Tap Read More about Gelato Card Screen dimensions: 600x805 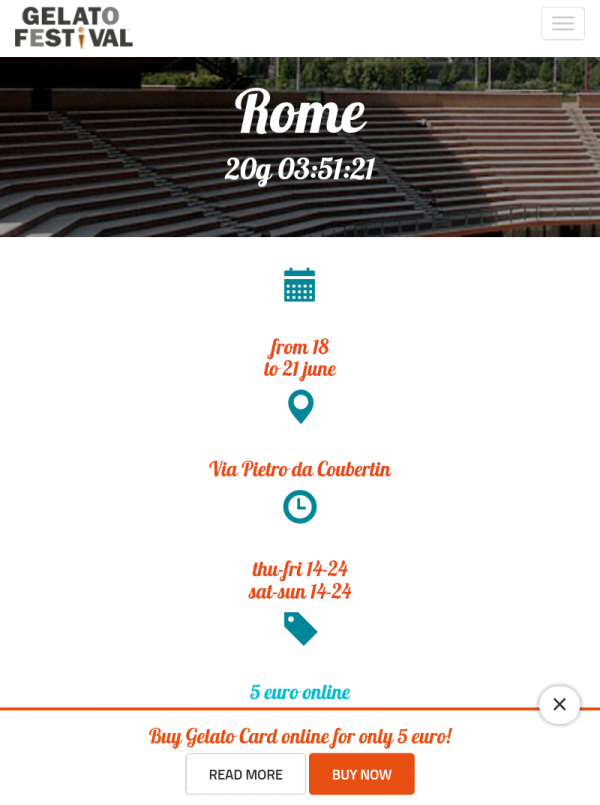(x=246, y=774)
